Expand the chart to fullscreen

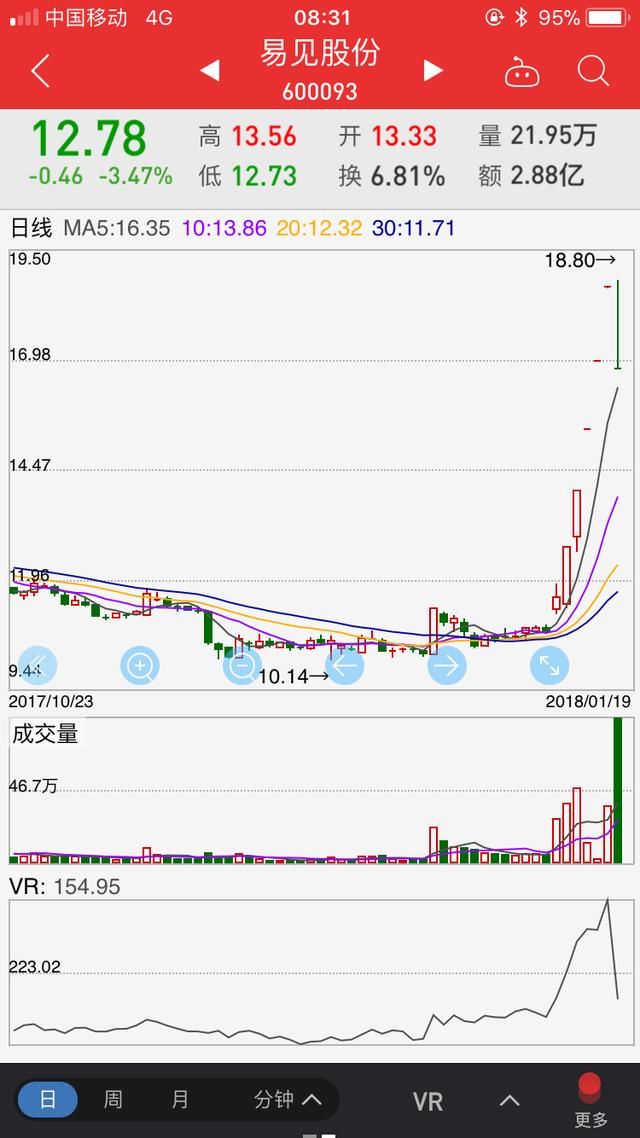(549, 665)
